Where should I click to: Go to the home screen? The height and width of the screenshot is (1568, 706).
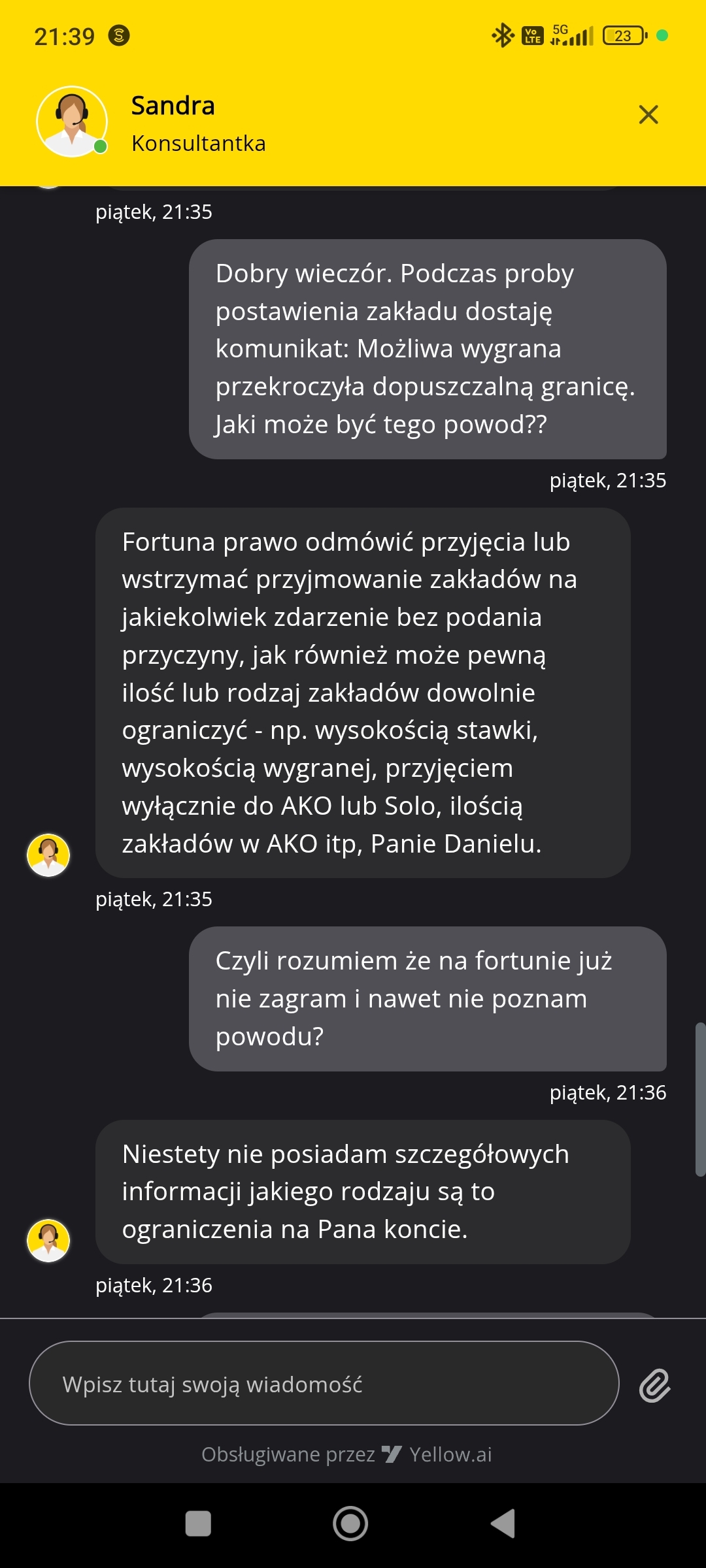350,1524
